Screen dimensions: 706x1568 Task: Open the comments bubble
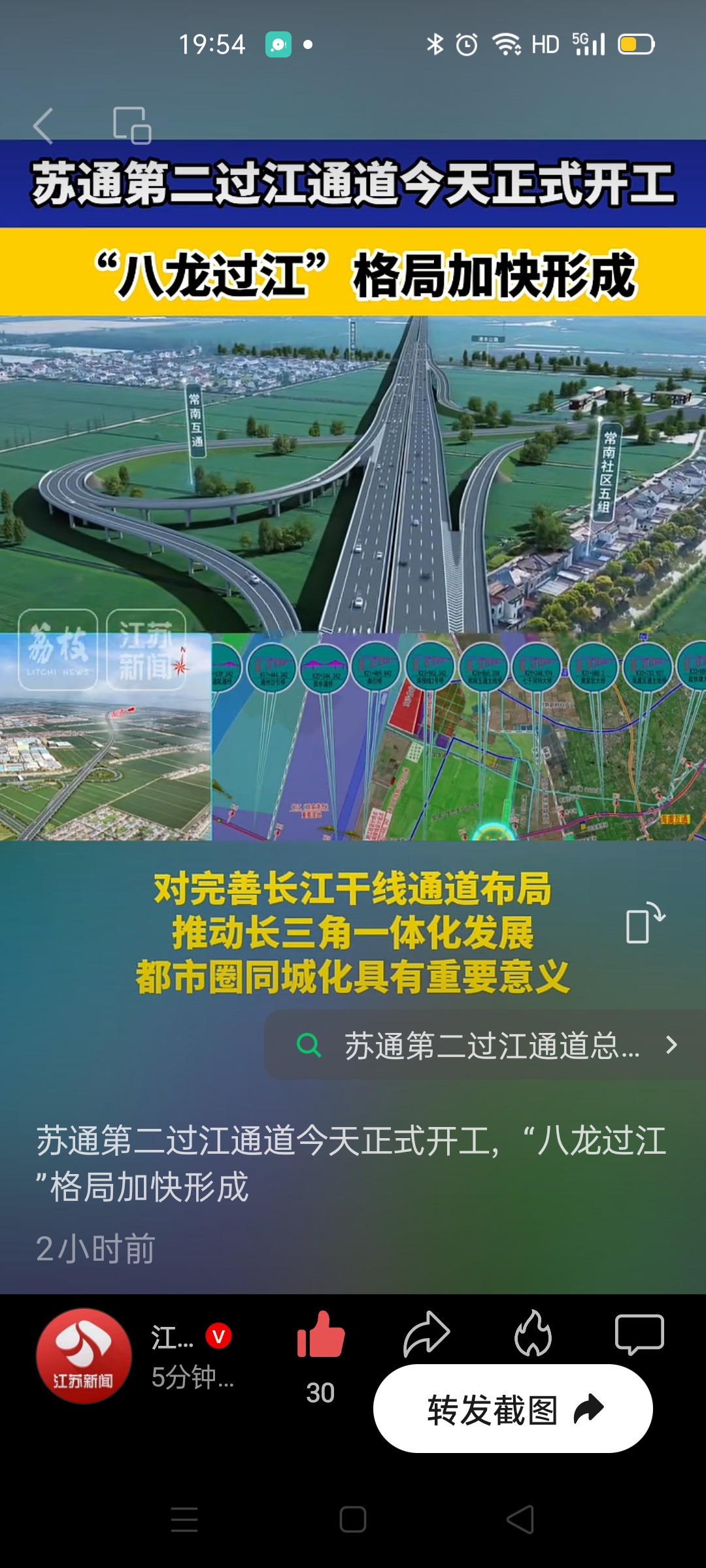coord(639,1334)
